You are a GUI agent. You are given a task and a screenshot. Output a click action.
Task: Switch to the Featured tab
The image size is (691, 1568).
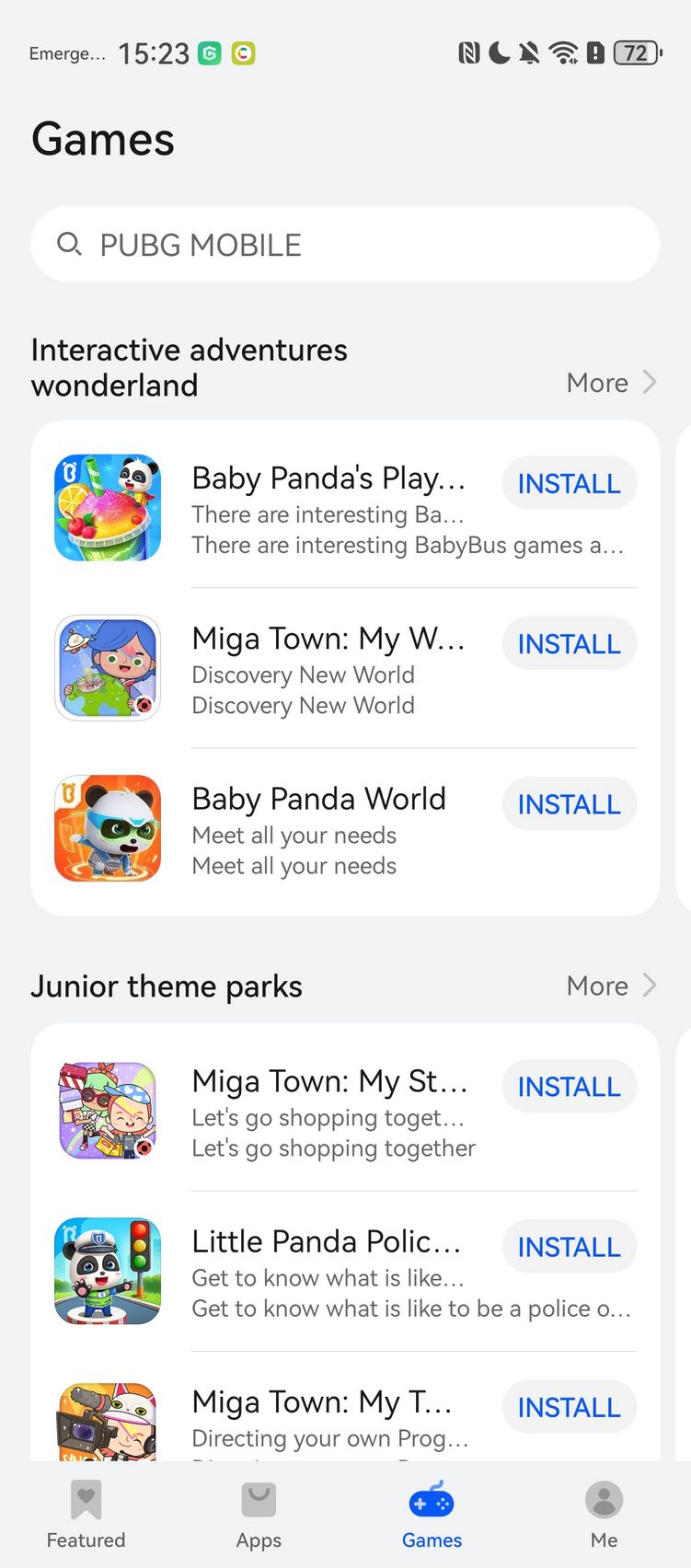point(86,1515)
